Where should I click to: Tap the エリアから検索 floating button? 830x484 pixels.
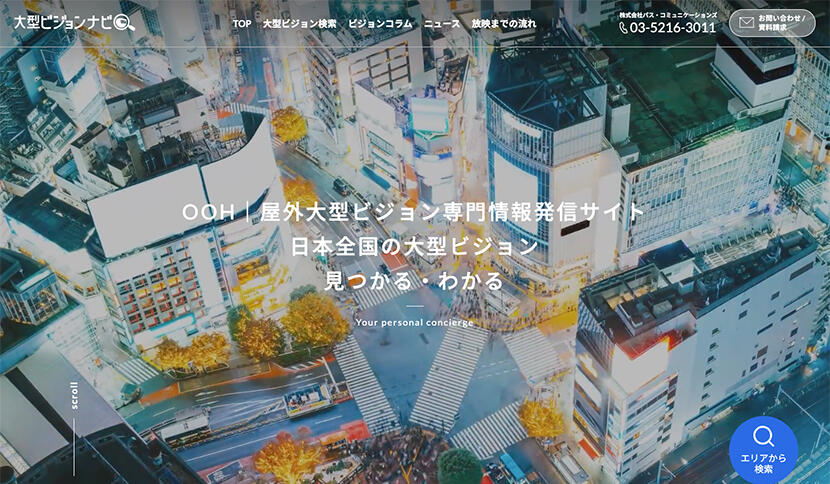point(764,450)
